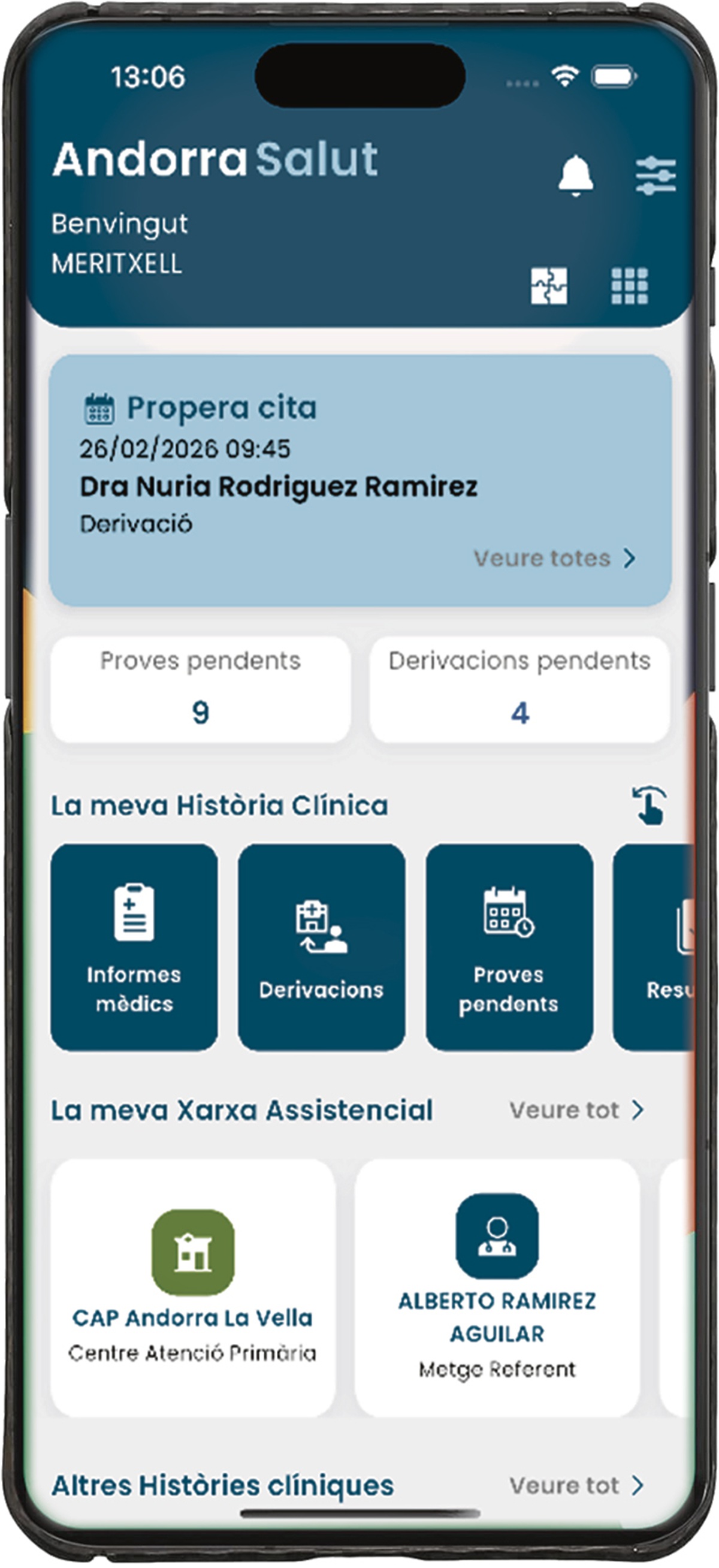Open the Derivacions pendents counter card
719x1568 pixels.
pos(519,690)
